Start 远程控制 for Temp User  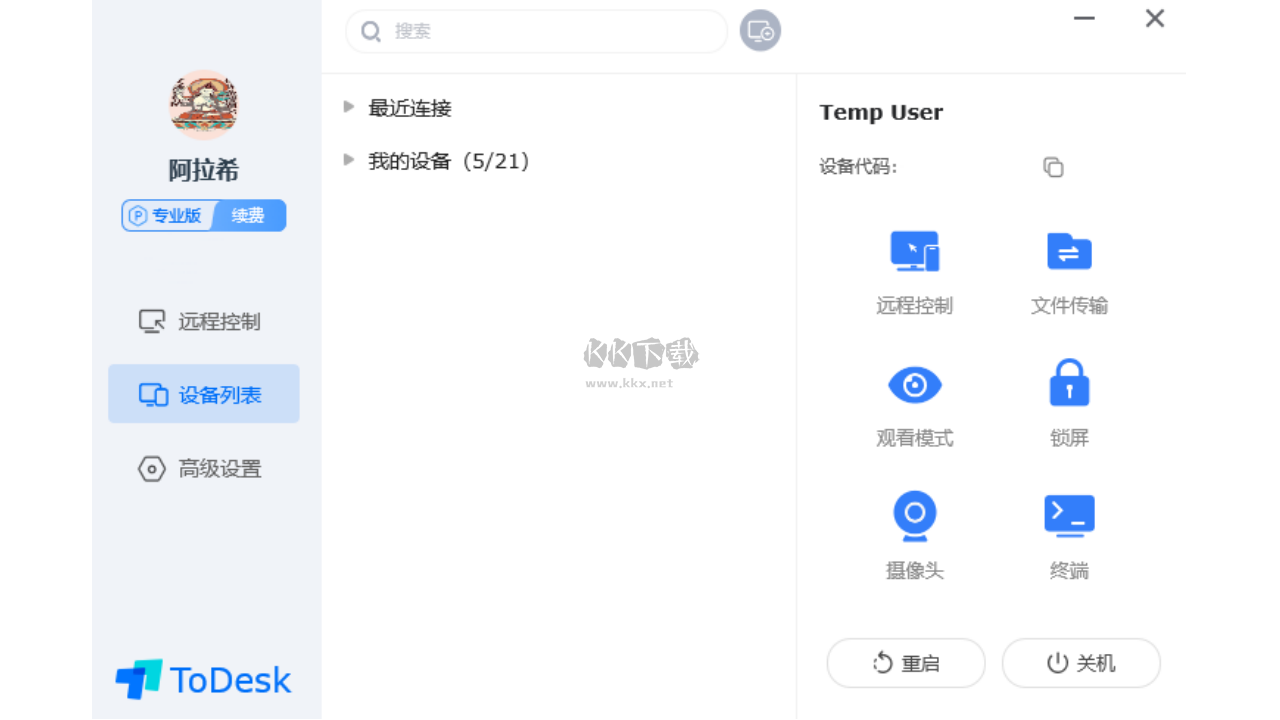pyautogui.click(x=914, y=270)
